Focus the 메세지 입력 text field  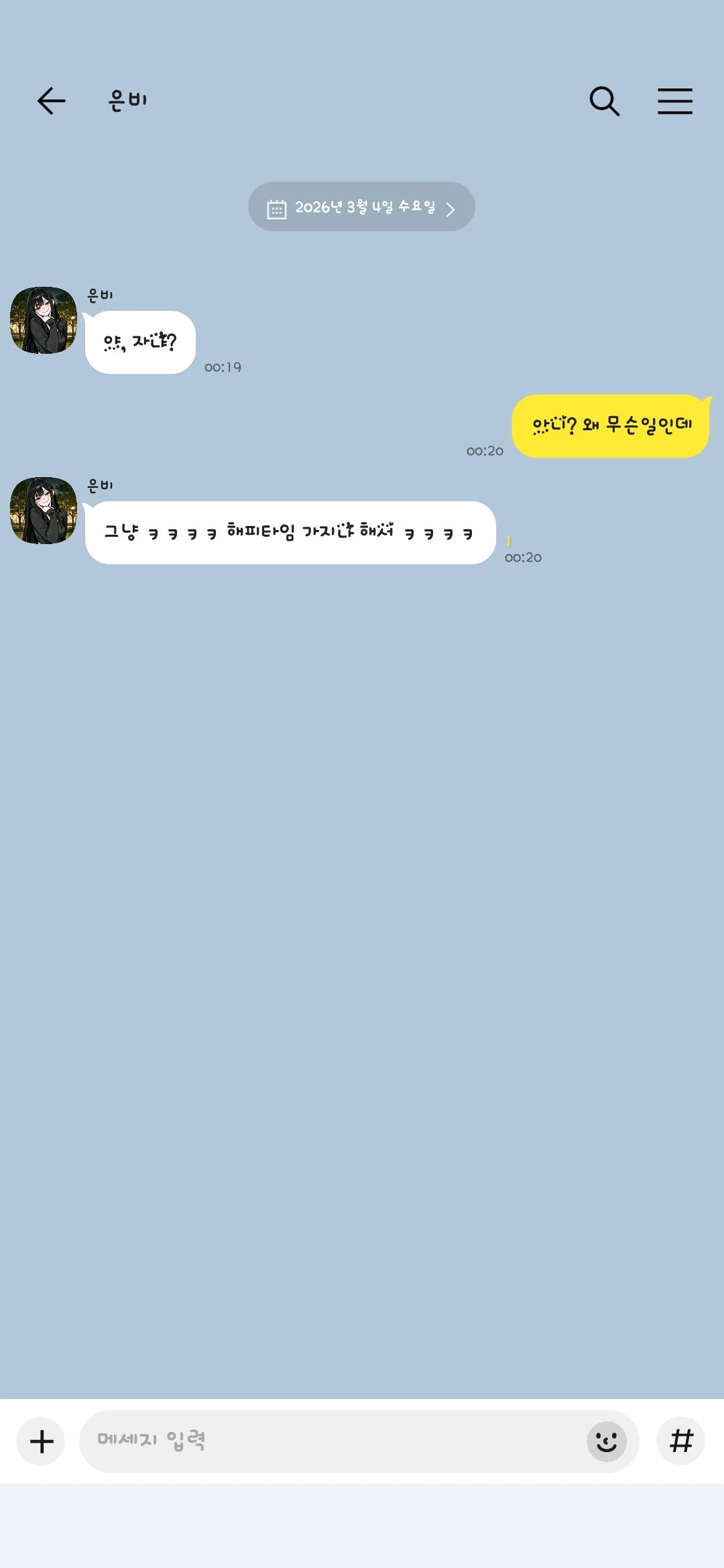point(328,1441)
